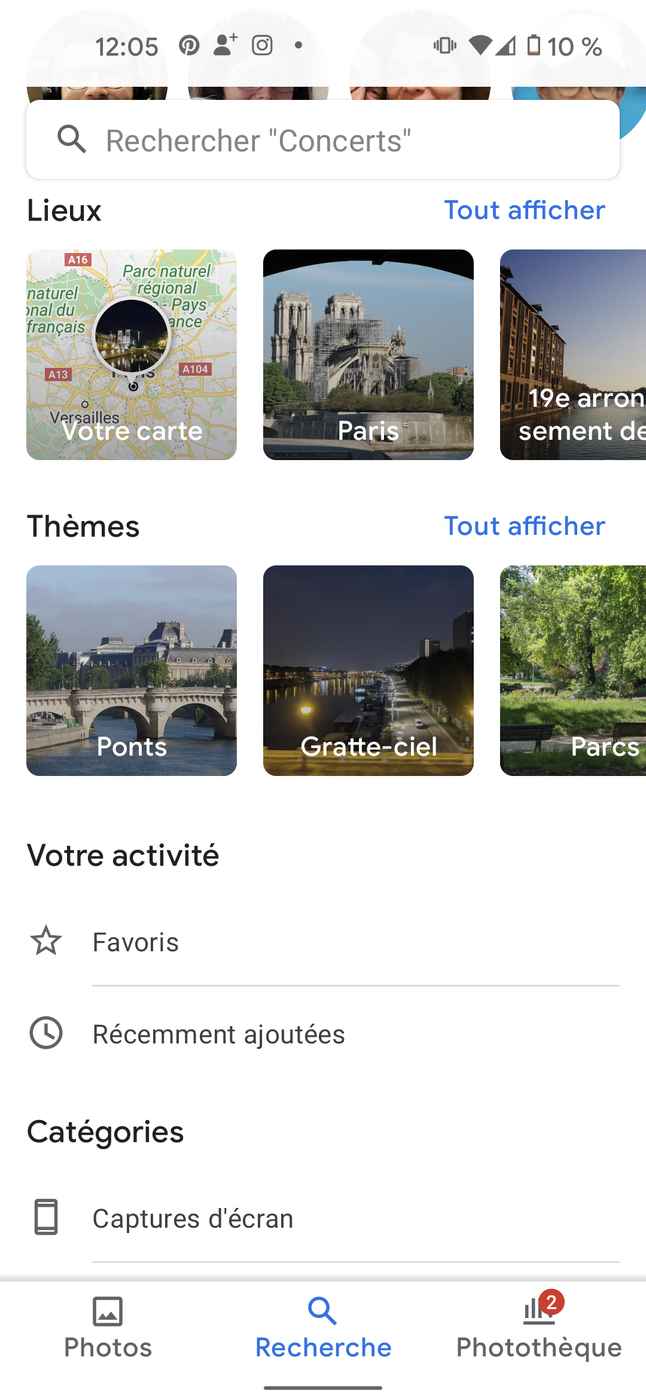This screenshot has width=646, height=1400.
Task: Go to the Photothèque tab
Action: click(x=538, y=1329)
